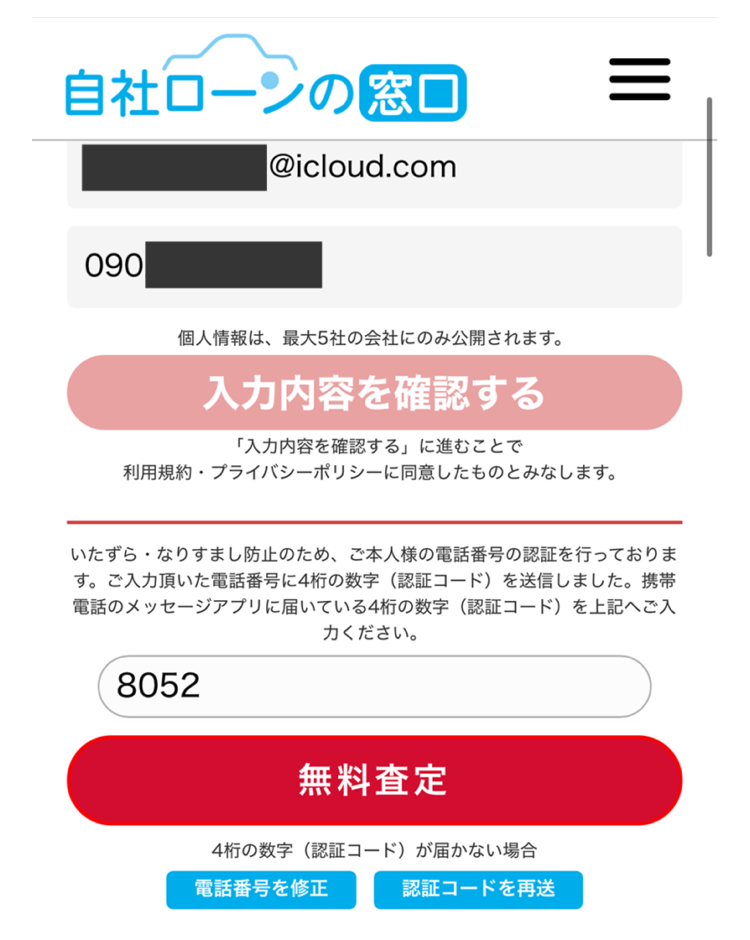Resend code via 認証コードを再送
This screenshot has width=750, height=940.
(478, 889)
